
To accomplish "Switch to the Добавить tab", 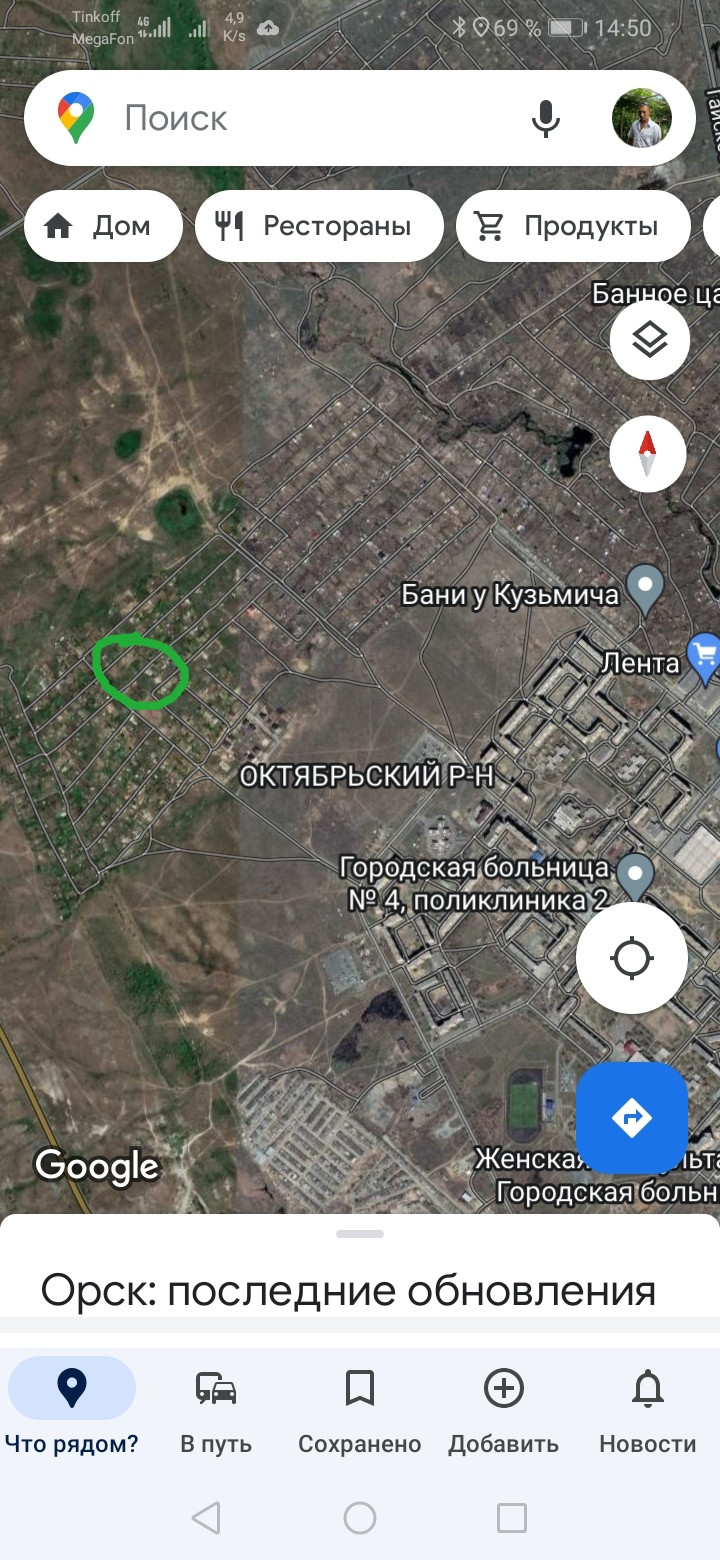I will coord(503,1406).
